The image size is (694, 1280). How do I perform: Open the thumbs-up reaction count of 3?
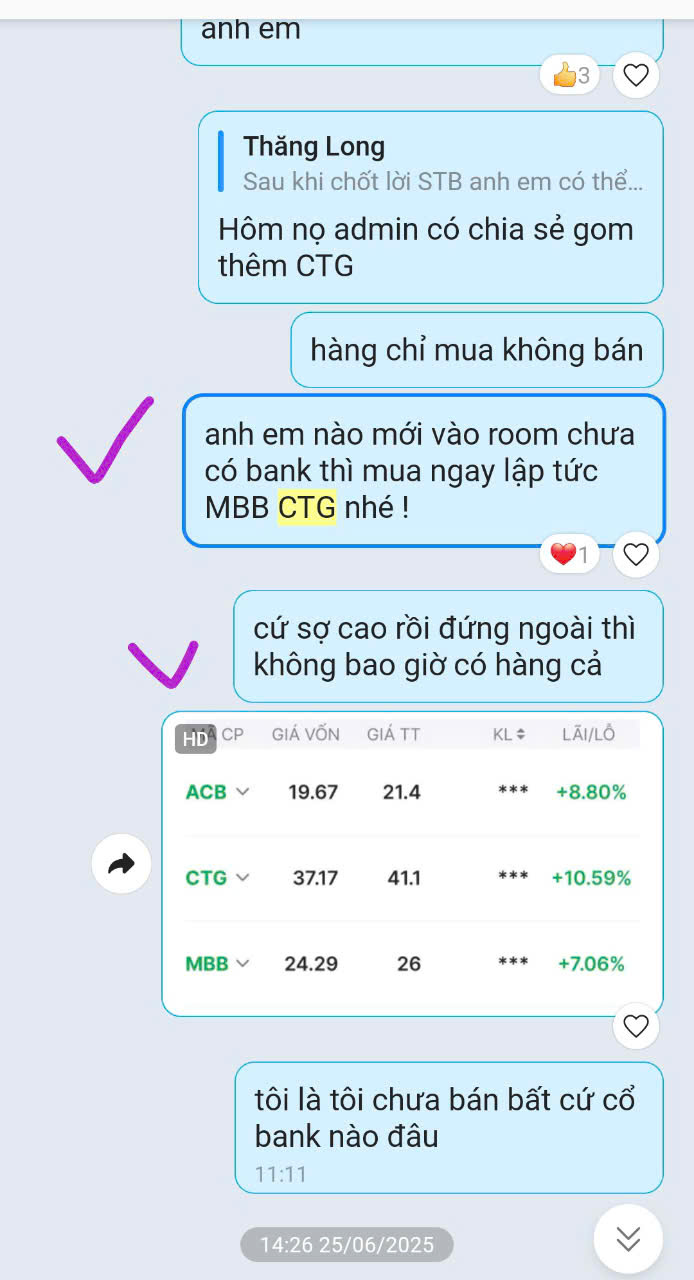coord(570,74)
